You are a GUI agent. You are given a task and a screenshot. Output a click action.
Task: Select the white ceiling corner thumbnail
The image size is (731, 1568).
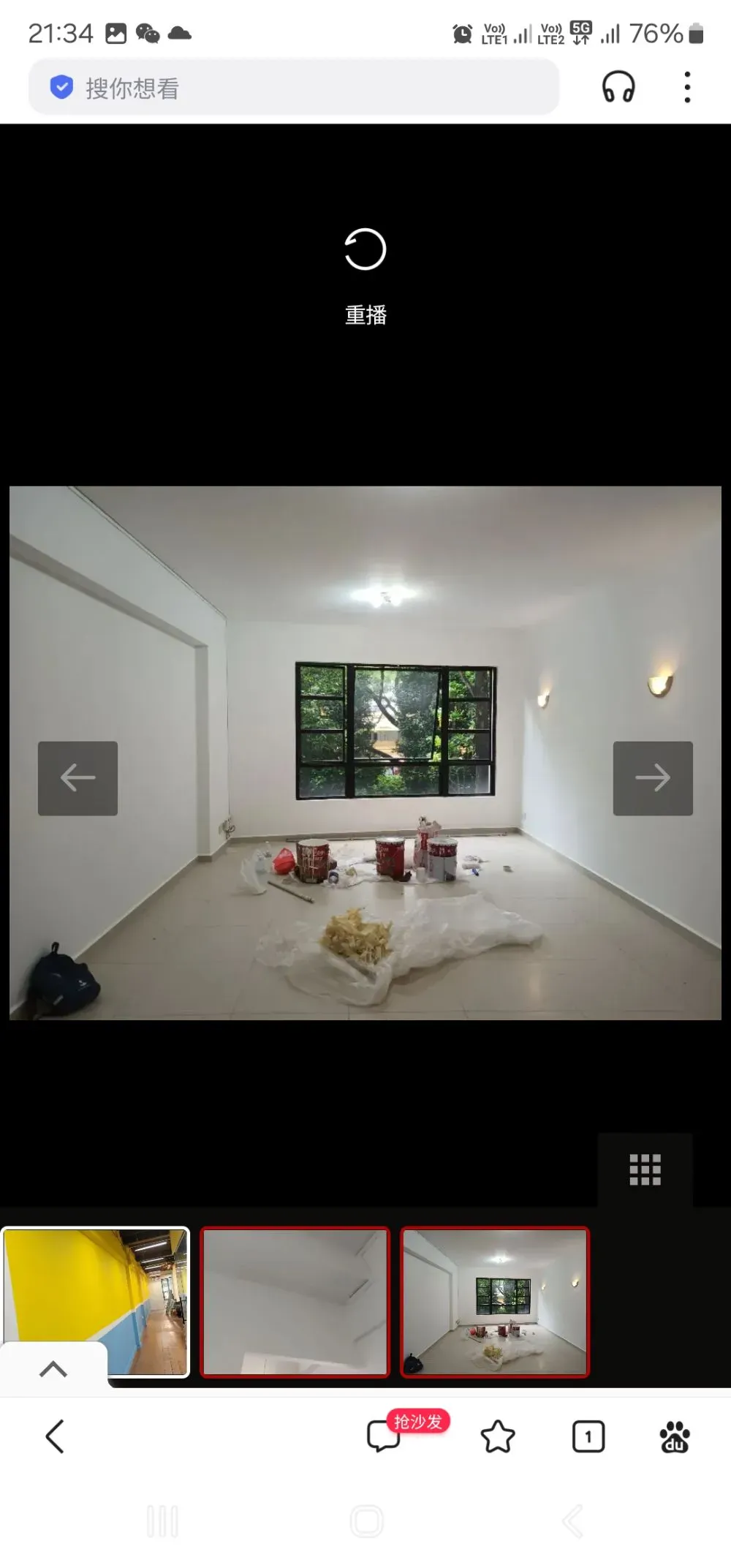[x=295, y=1303]
